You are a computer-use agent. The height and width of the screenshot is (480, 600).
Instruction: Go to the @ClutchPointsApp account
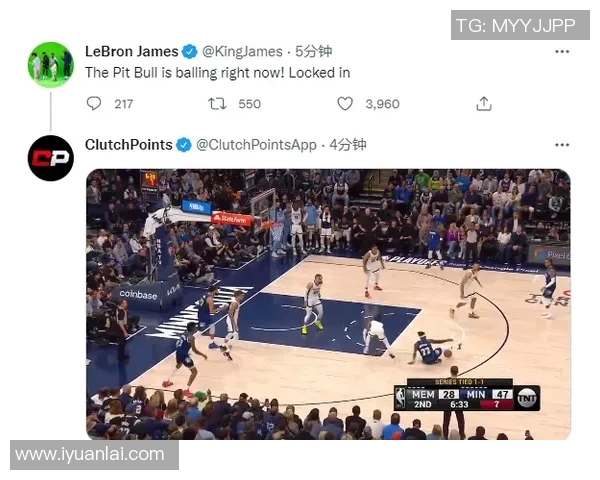[256, 145]
